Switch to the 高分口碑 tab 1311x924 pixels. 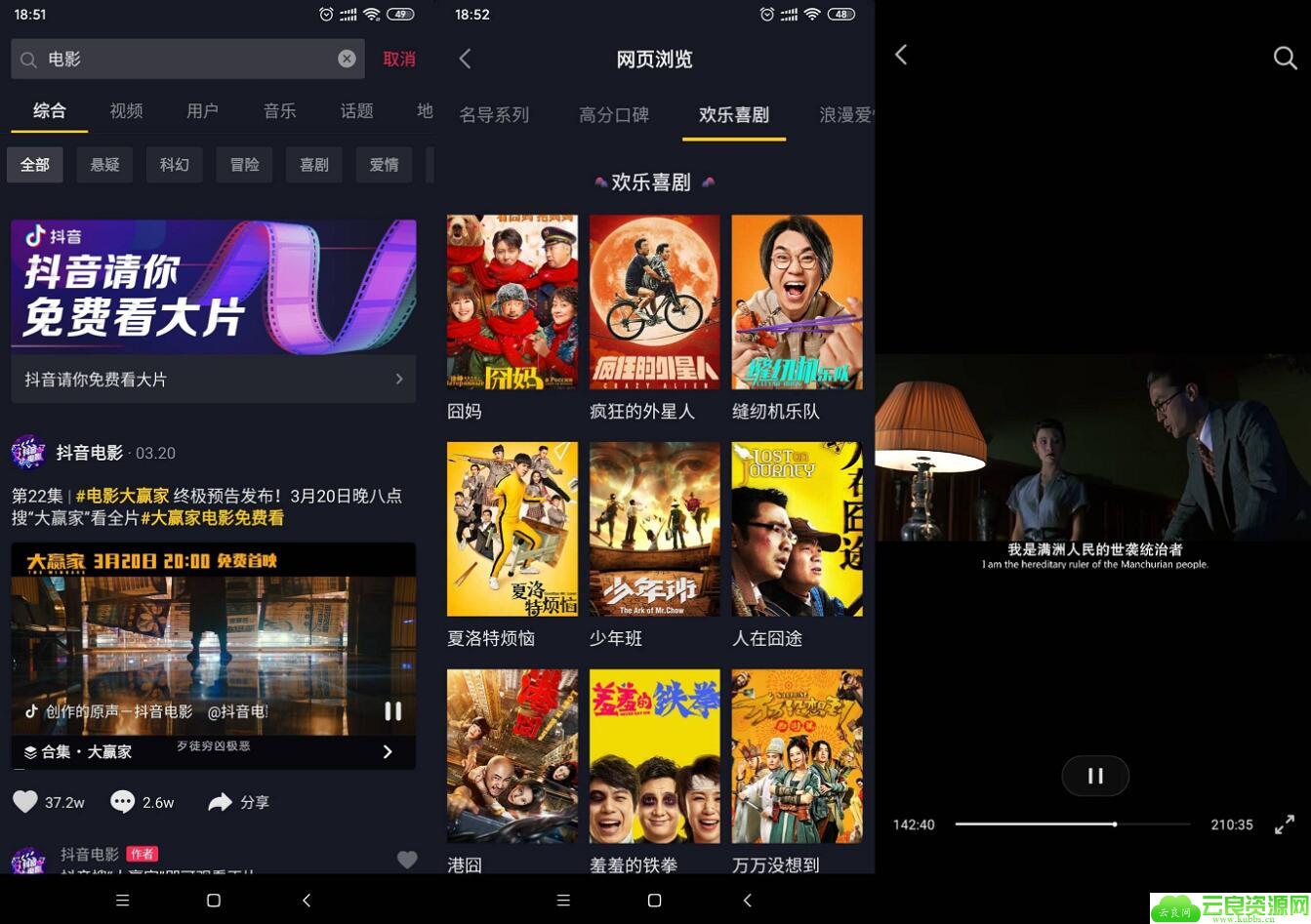(x=614, y=115)
